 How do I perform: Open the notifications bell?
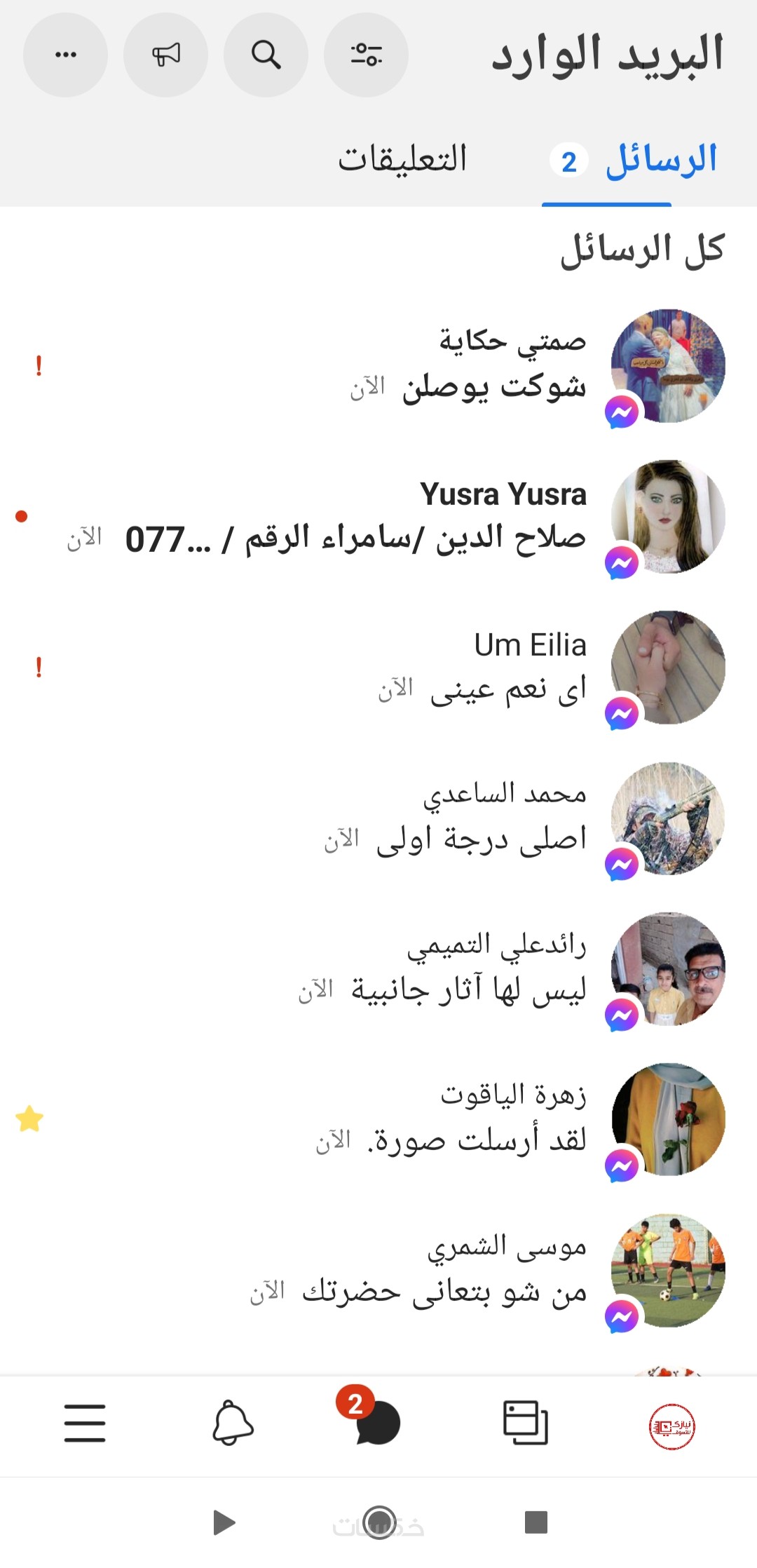[233, 1423]
